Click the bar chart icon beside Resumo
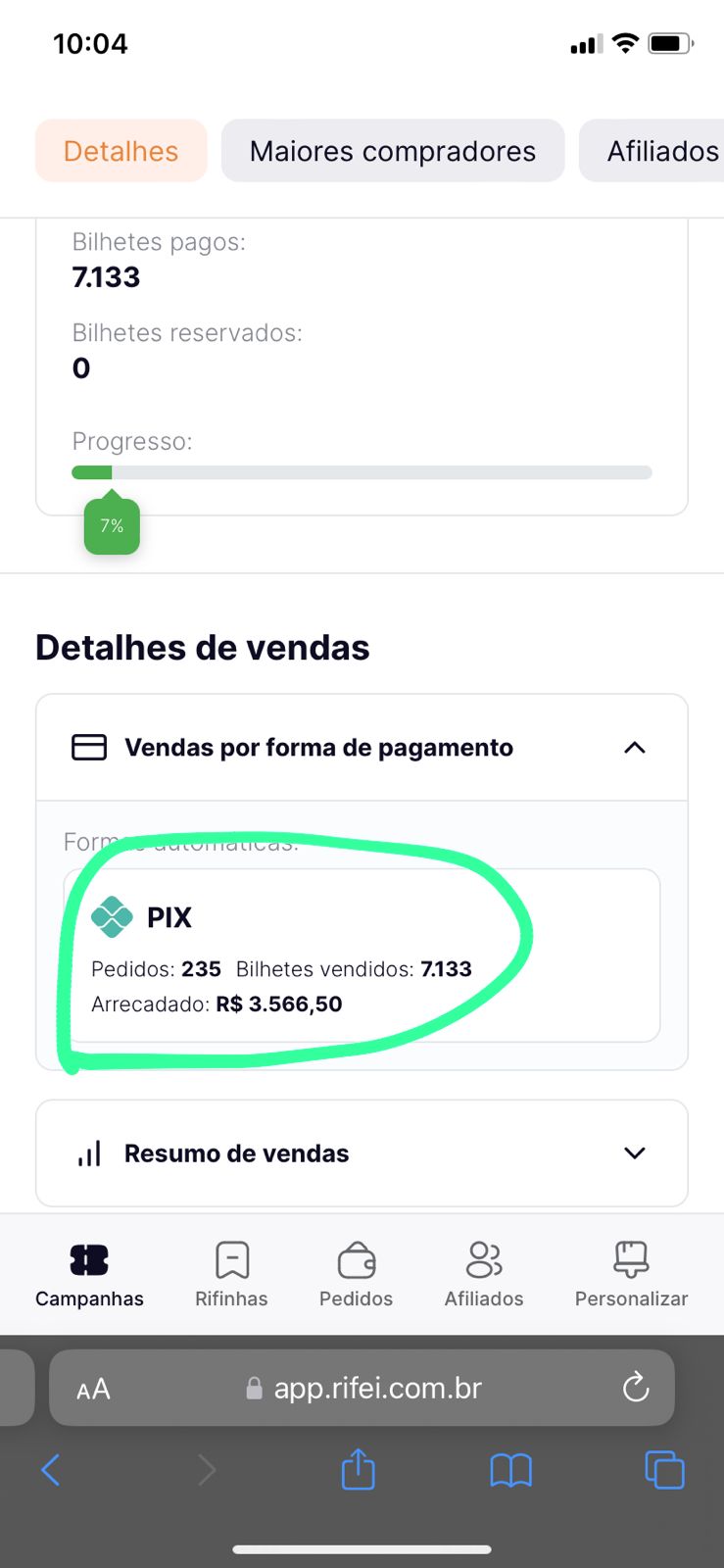The width and height of the screenshot is (724, 1568). [x=88, y=1153]
